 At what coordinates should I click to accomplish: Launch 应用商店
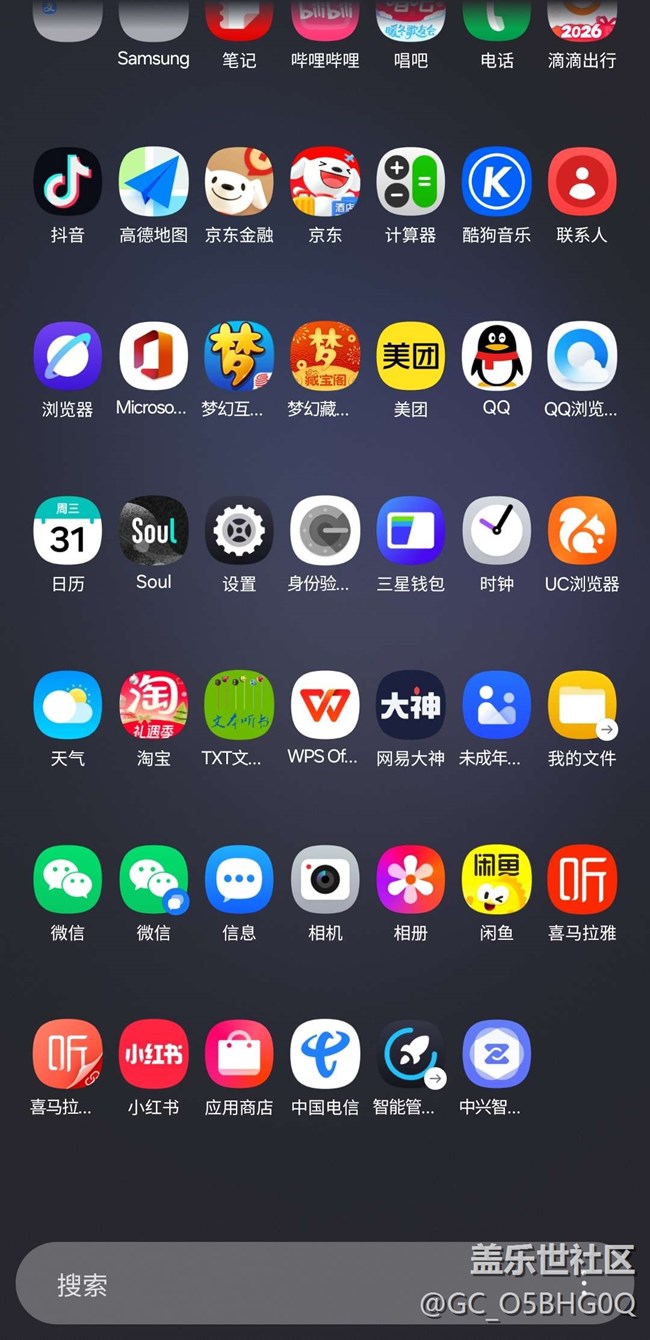pyautogui.click(x=239, y=1054)
